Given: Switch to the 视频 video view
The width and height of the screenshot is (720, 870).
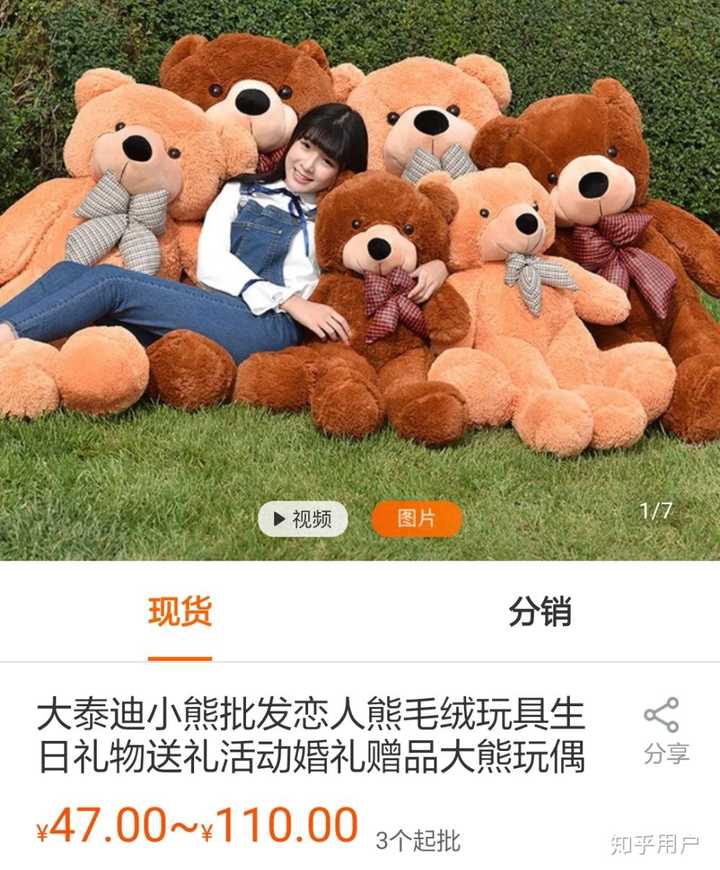Looking at the screenshot, I should (x=303, y=519).
